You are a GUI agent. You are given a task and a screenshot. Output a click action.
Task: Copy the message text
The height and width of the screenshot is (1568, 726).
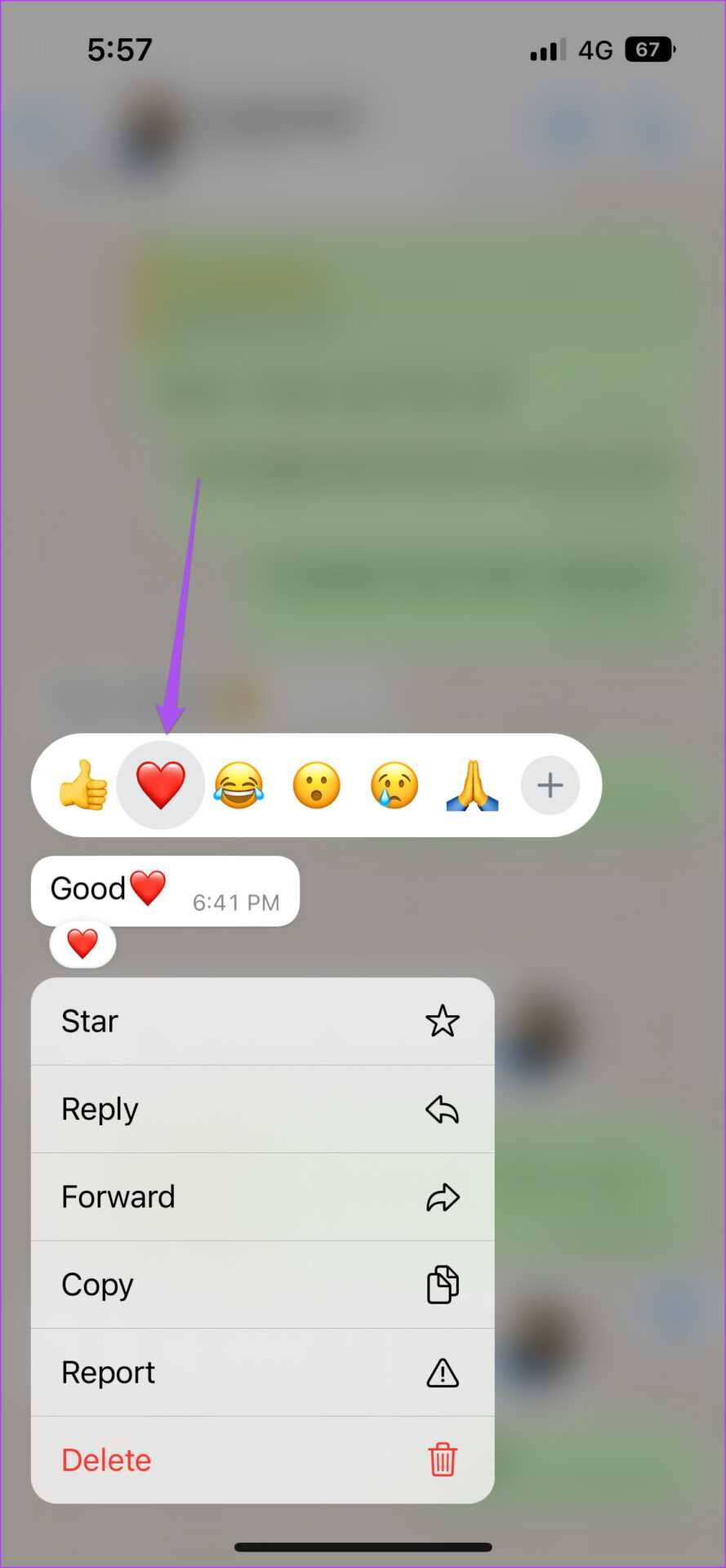262,1285
